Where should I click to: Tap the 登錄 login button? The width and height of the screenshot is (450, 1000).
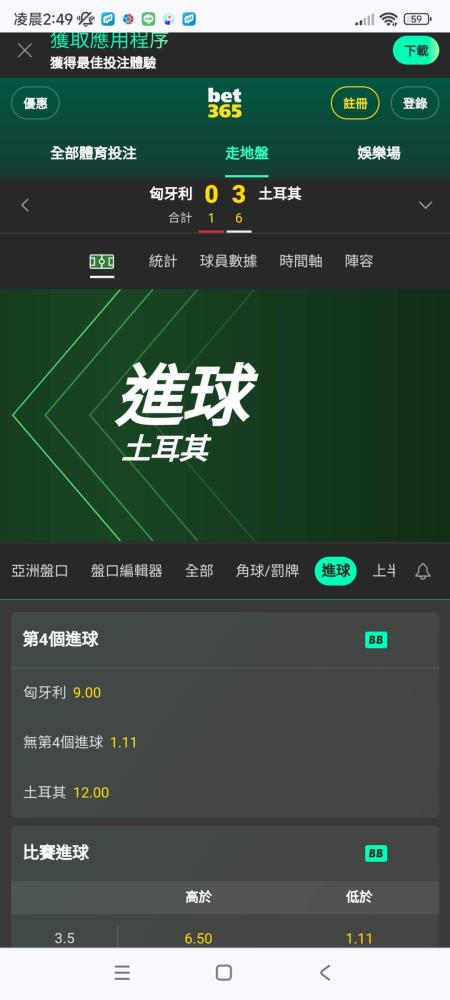point(415,103)
